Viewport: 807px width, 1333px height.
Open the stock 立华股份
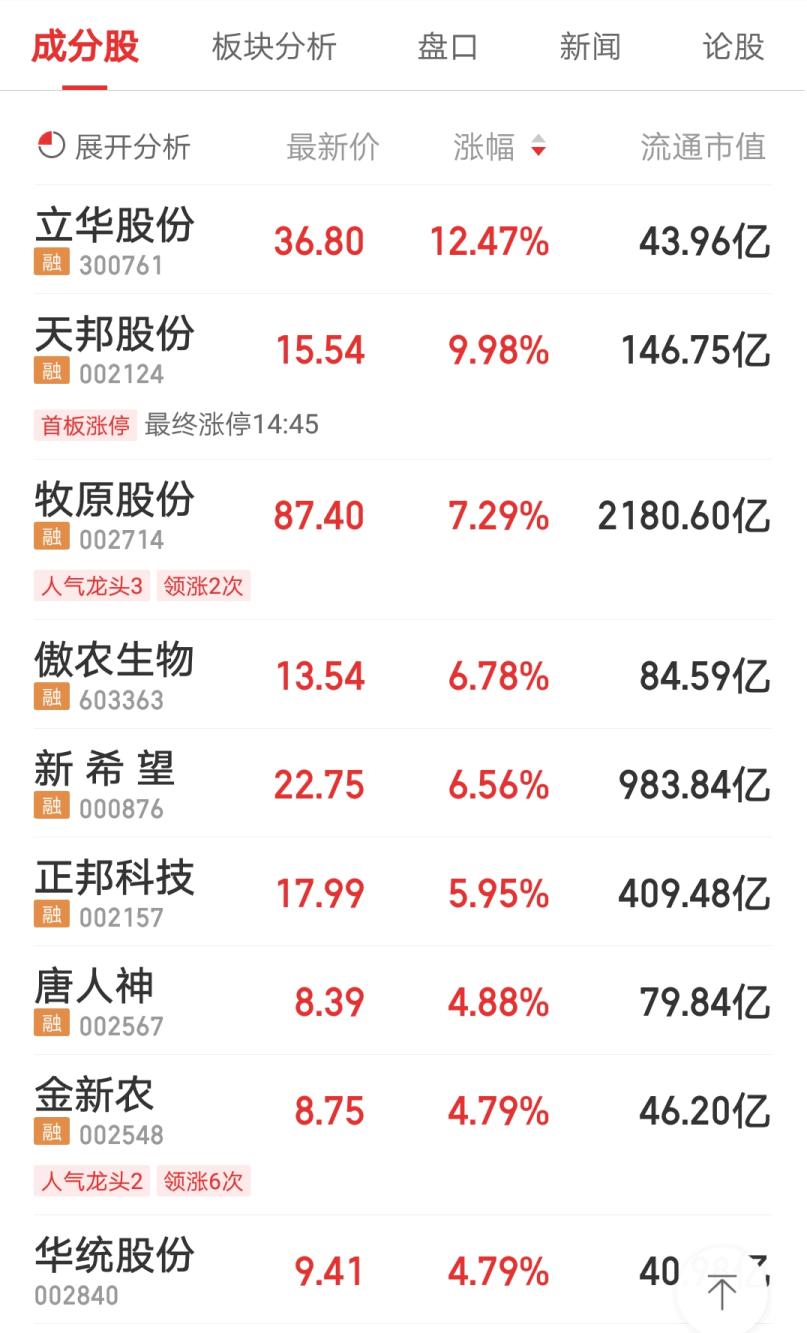pos(403,240)
